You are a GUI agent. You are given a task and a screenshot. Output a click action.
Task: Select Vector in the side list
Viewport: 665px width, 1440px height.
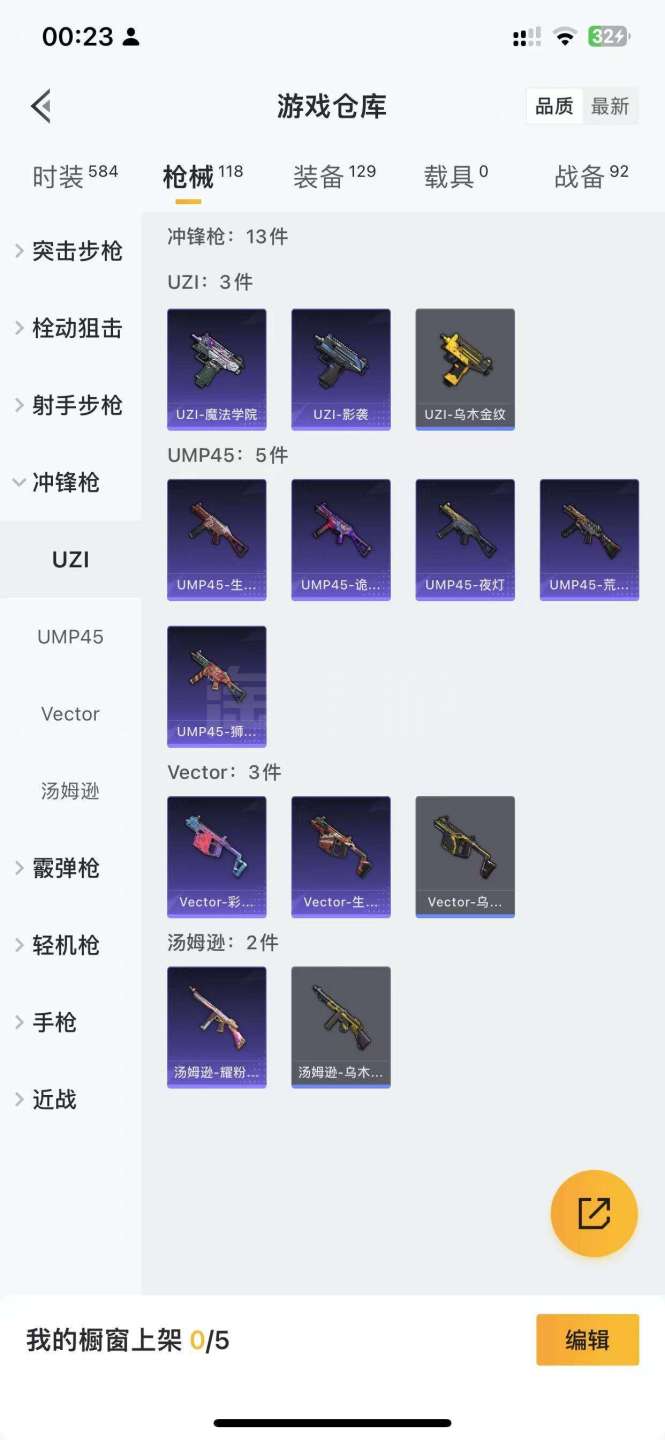click(x=70, y=714)
